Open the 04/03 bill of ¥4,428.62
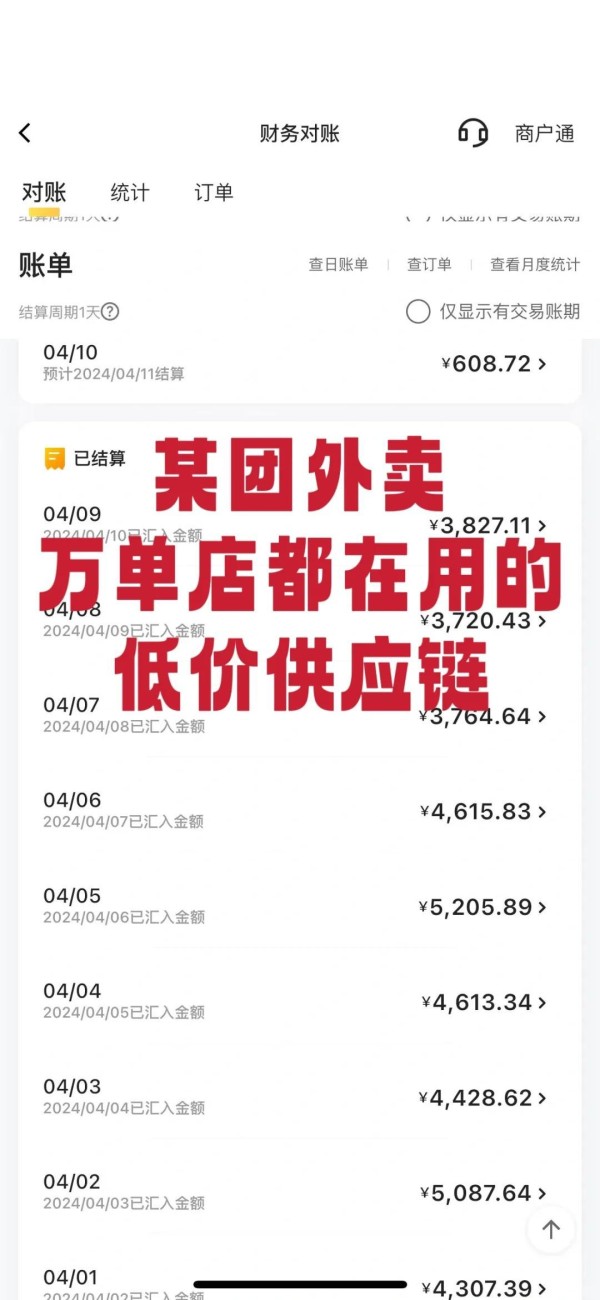The image size is (600, 1300). [300, 1098]
